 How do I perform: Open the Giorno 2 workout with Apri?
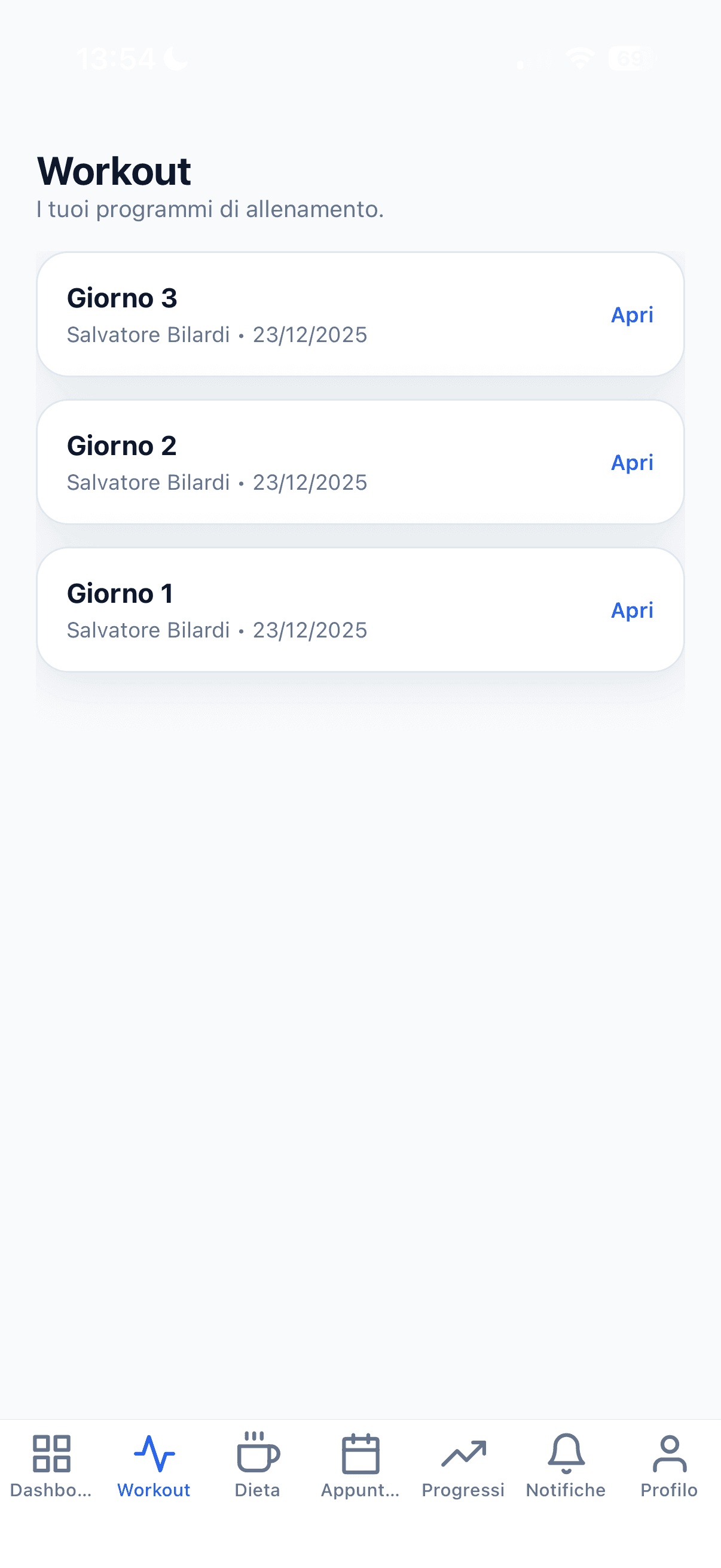point(632,462)
